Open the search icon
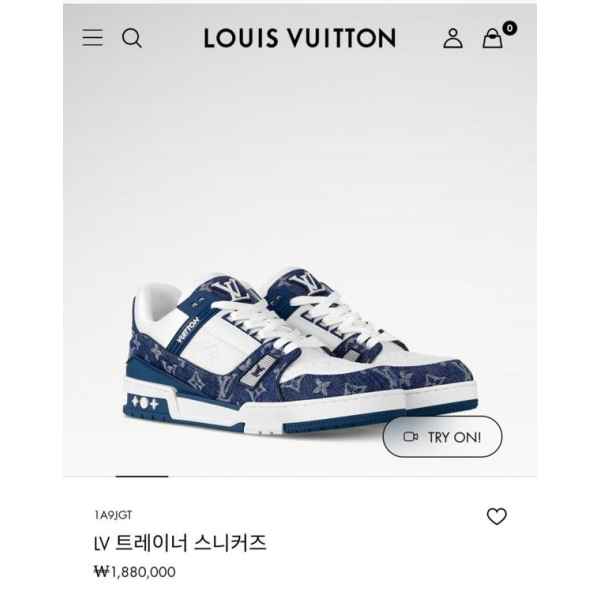The height and width of the screenshot is (600, 600). point(132,38)
